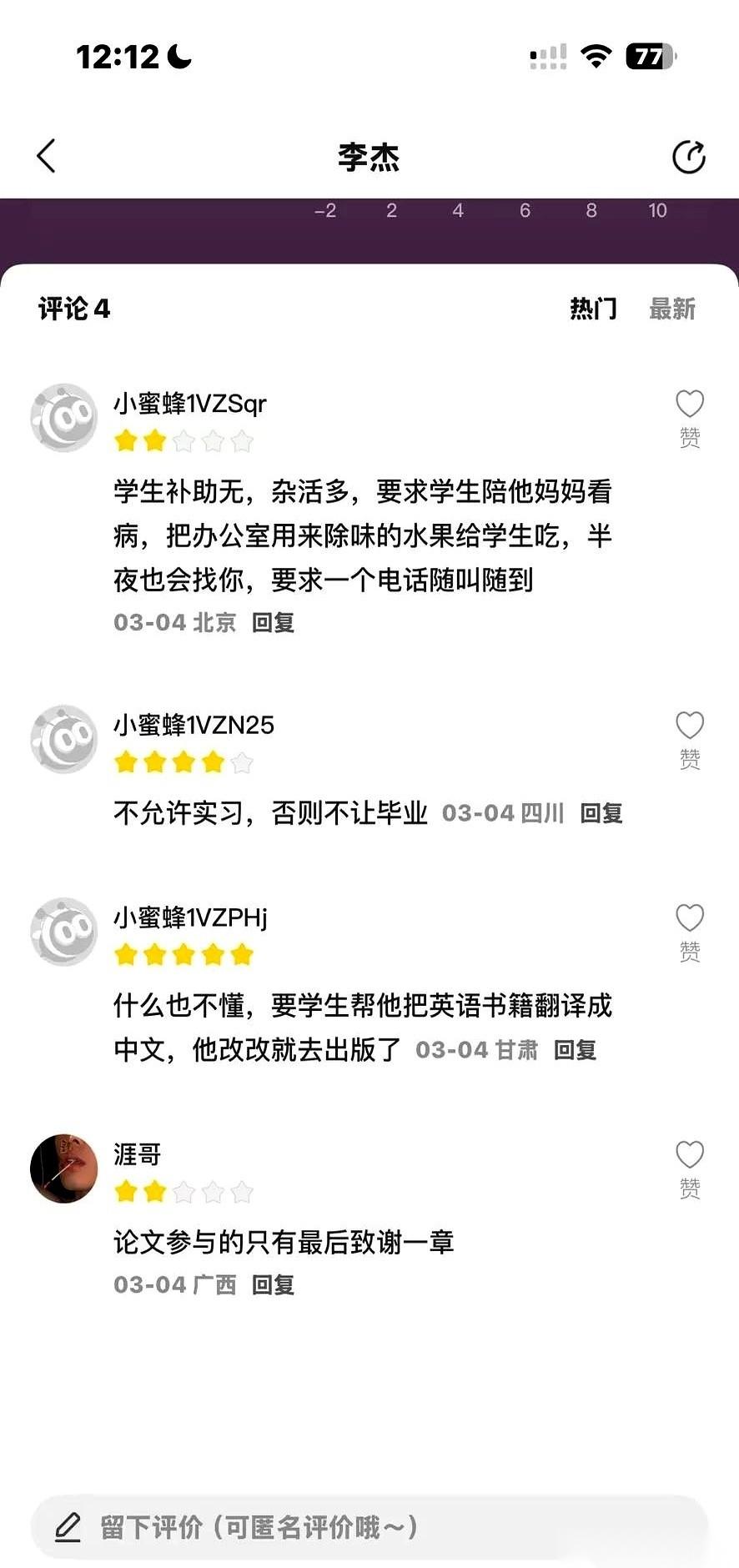The image size is (739, 1568).
Task: Reply to 小蜜蜂1VZSqr's comment via 回复
Action: 273,621
